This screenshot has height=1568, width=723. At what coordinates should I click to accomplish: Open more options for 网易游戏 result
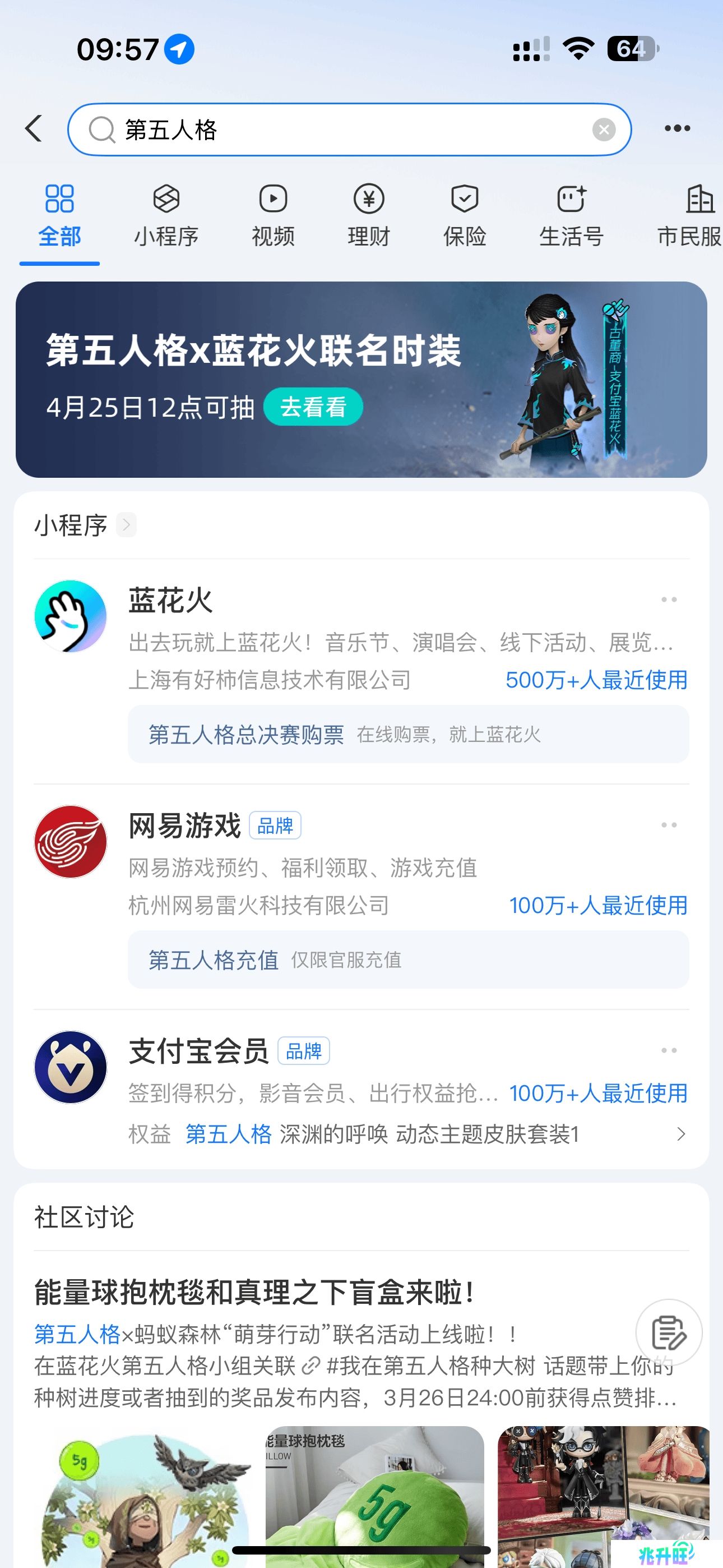click(669, 825)
